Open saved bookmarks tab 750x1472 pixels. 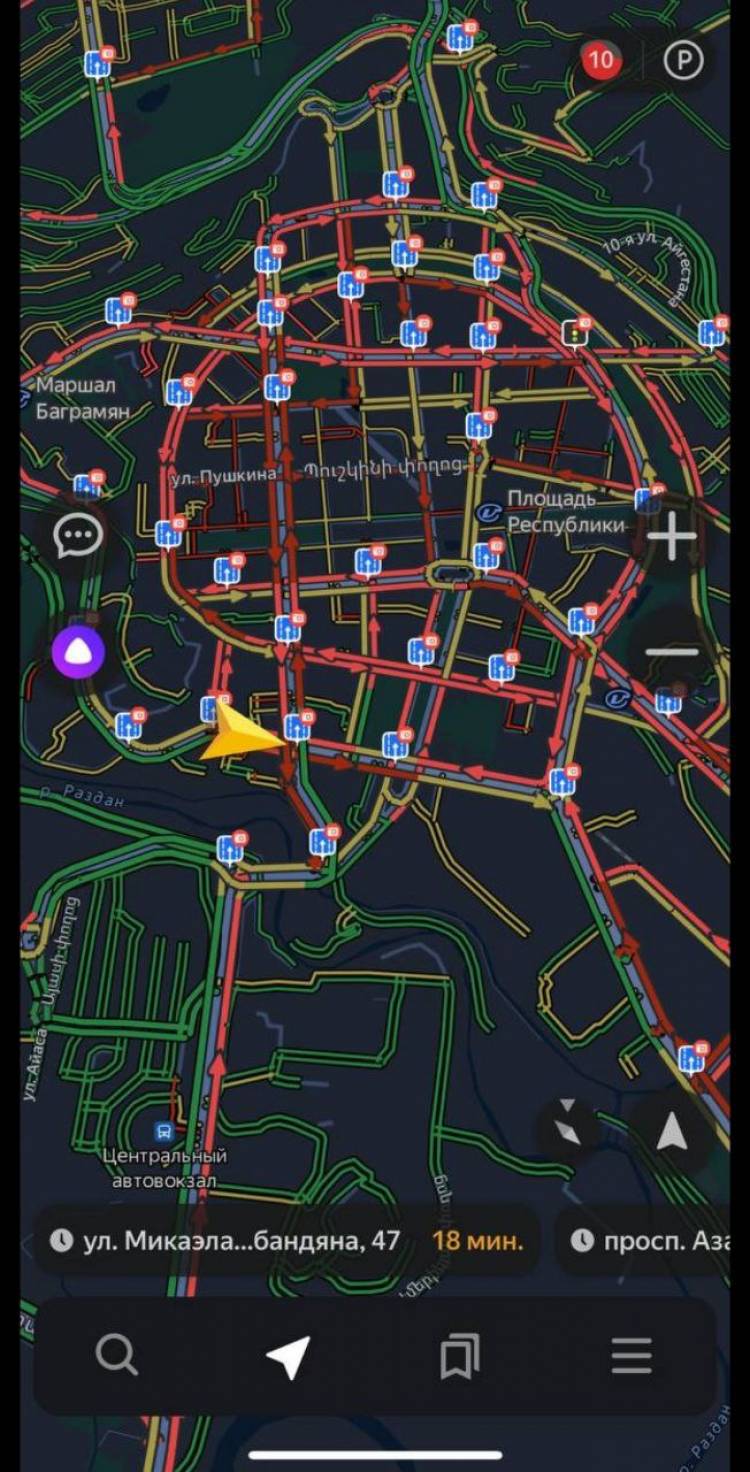coord(460,1357)
